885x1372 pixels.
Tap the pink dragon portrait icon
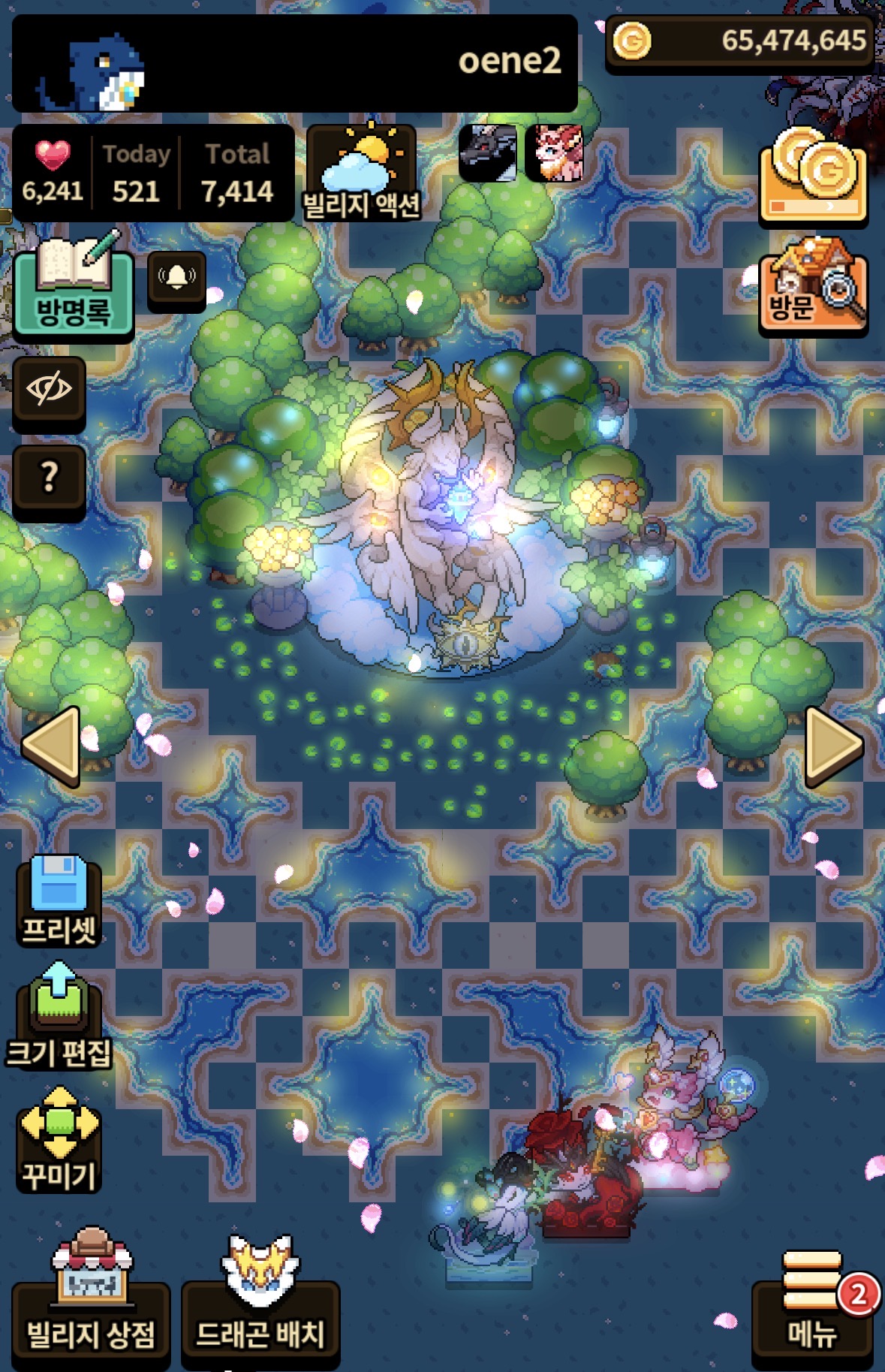[555, 153]
